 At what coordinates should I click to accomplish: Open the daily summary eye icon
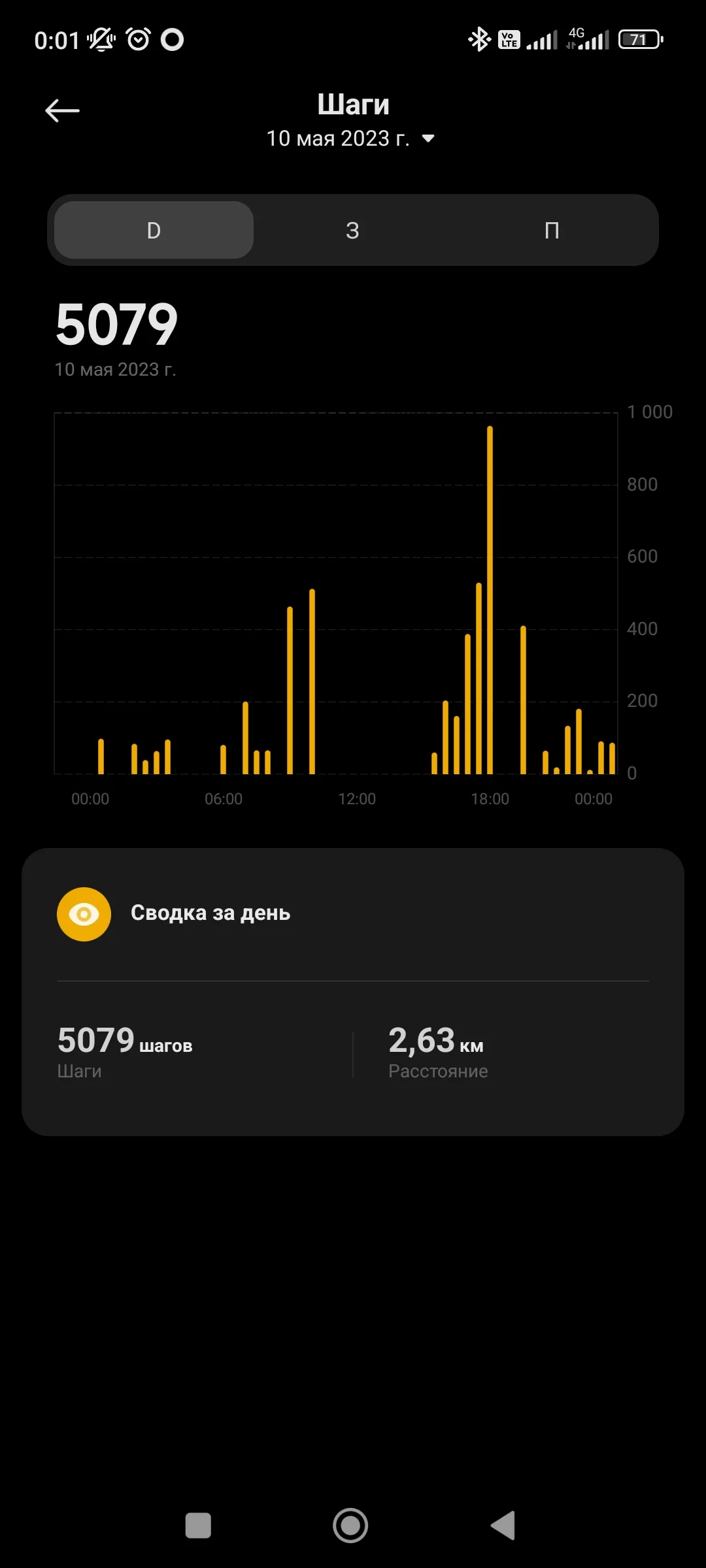84,913
